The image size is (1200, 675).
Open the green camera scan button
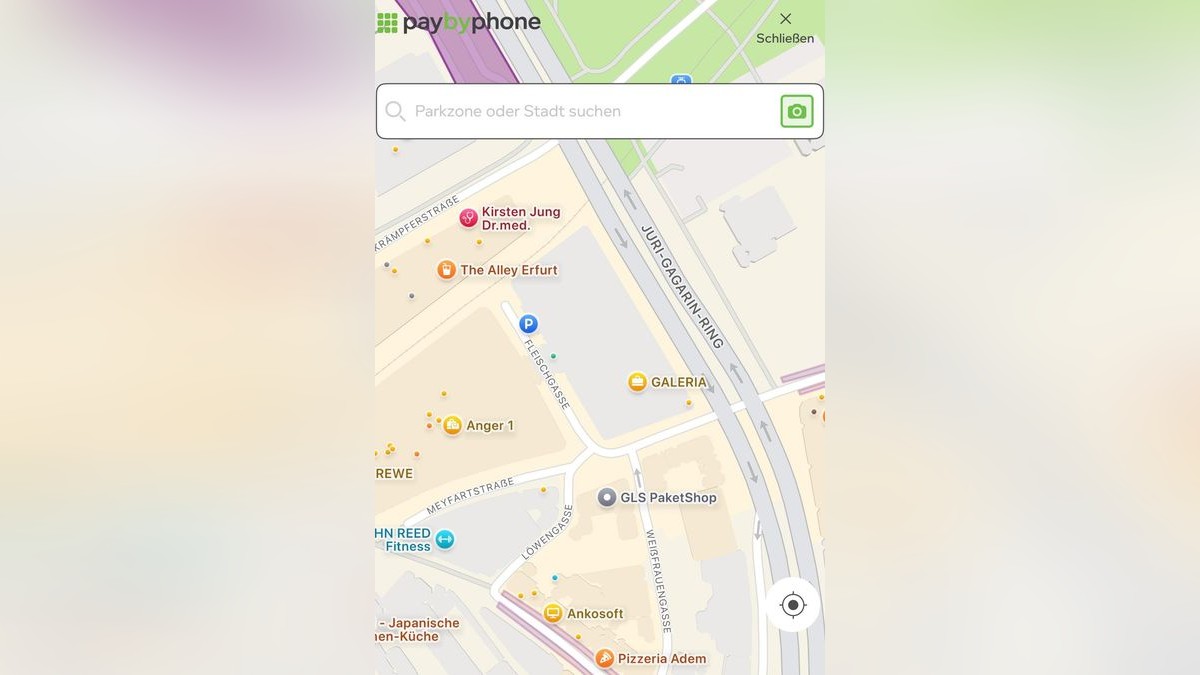click(x=797, y=111)
